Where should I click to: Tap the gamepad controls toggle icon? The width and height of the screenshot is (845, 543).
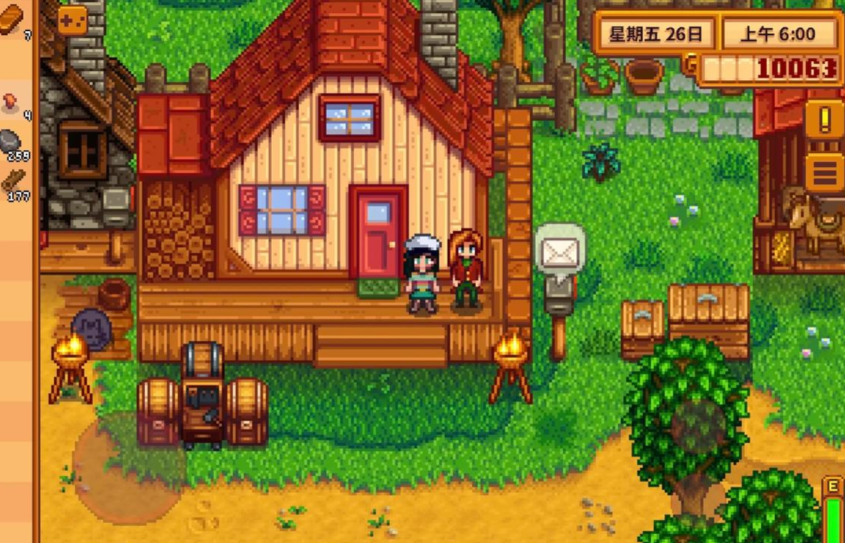coord(71,19)
